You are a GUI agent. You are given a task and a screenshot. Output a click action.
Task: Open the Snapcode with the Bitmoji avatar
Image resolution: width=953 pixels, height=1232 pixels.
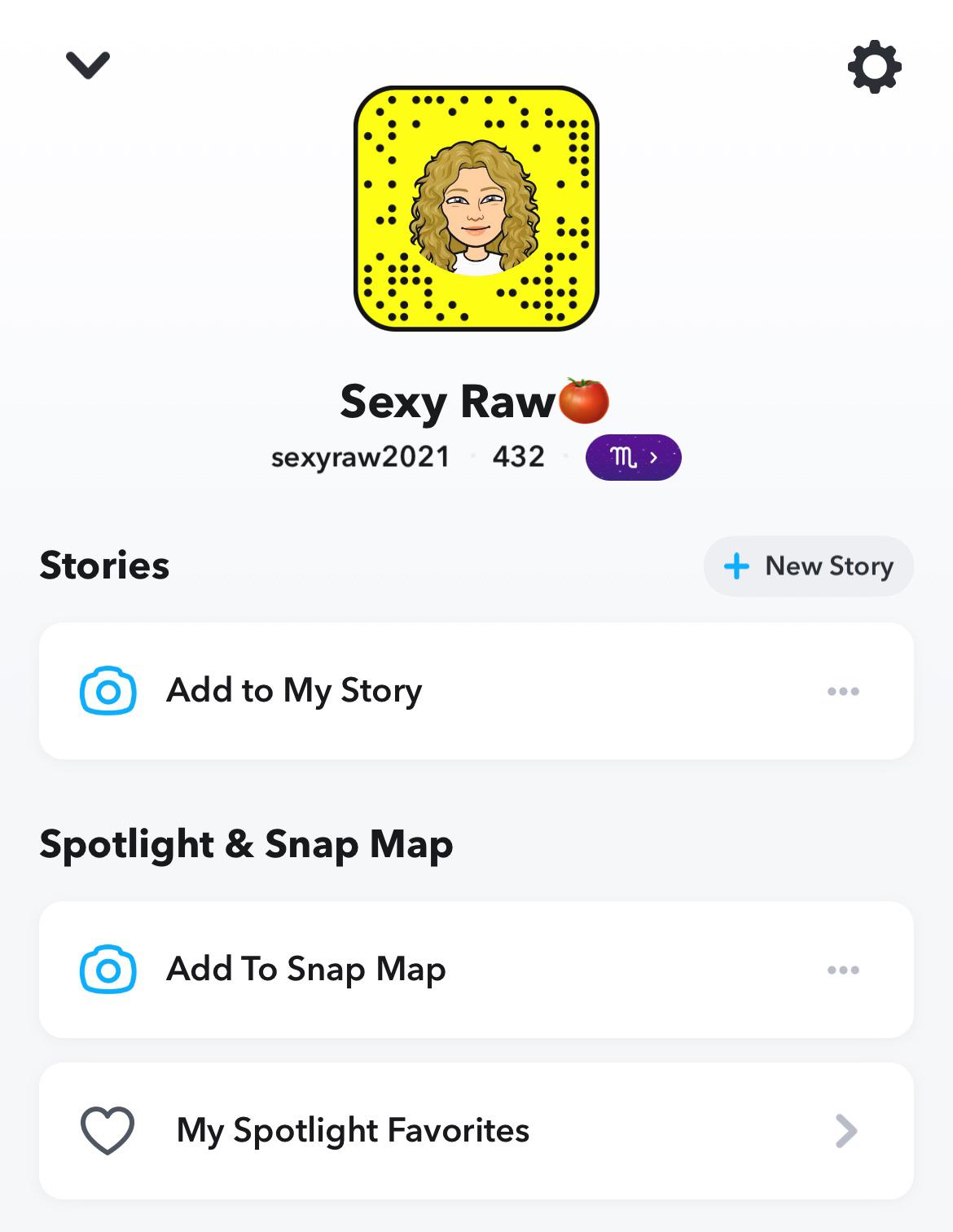click(476, 209)
